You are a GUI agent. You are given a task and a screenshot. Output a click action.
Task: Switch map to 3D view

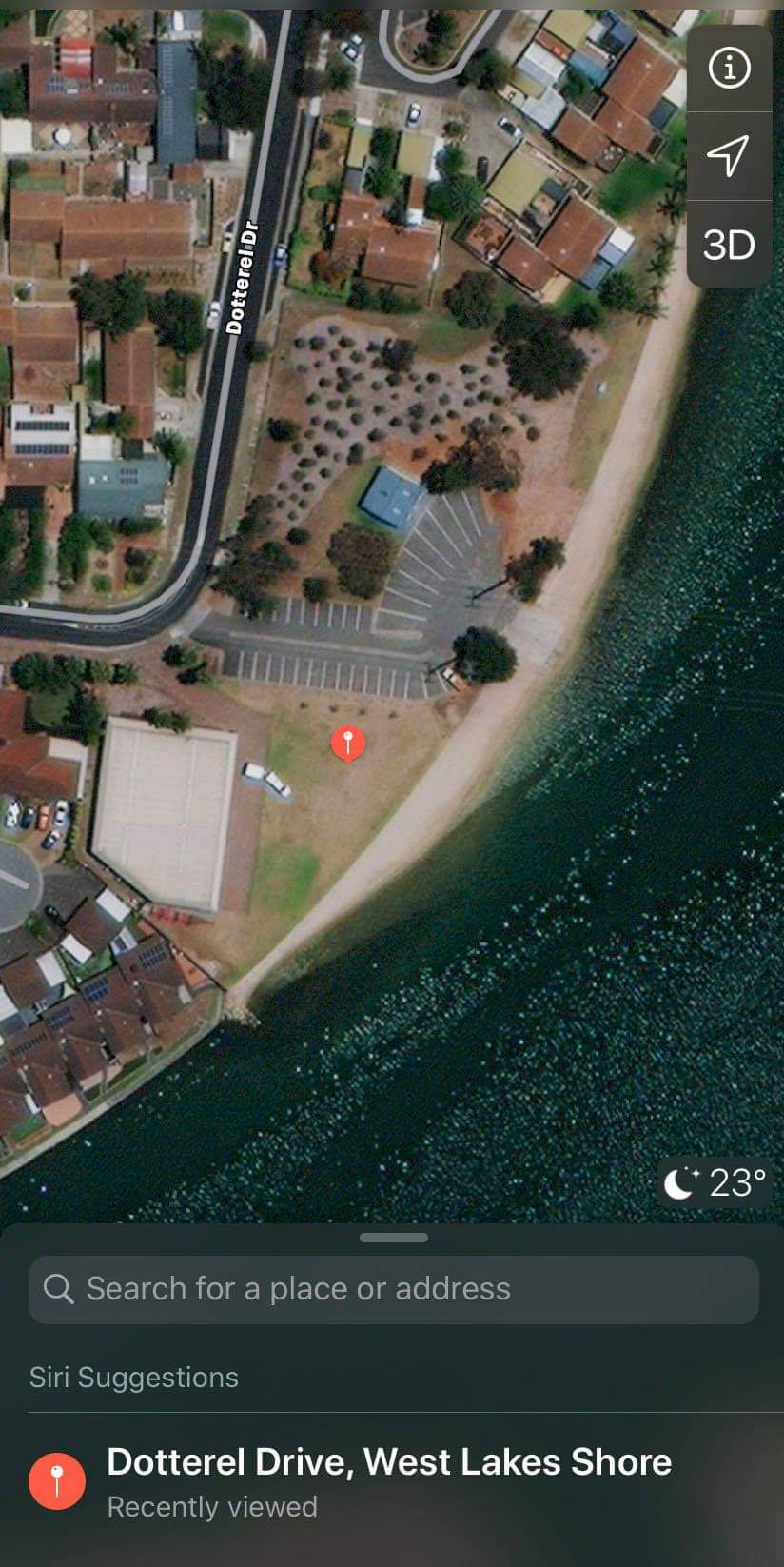point(729,245)
